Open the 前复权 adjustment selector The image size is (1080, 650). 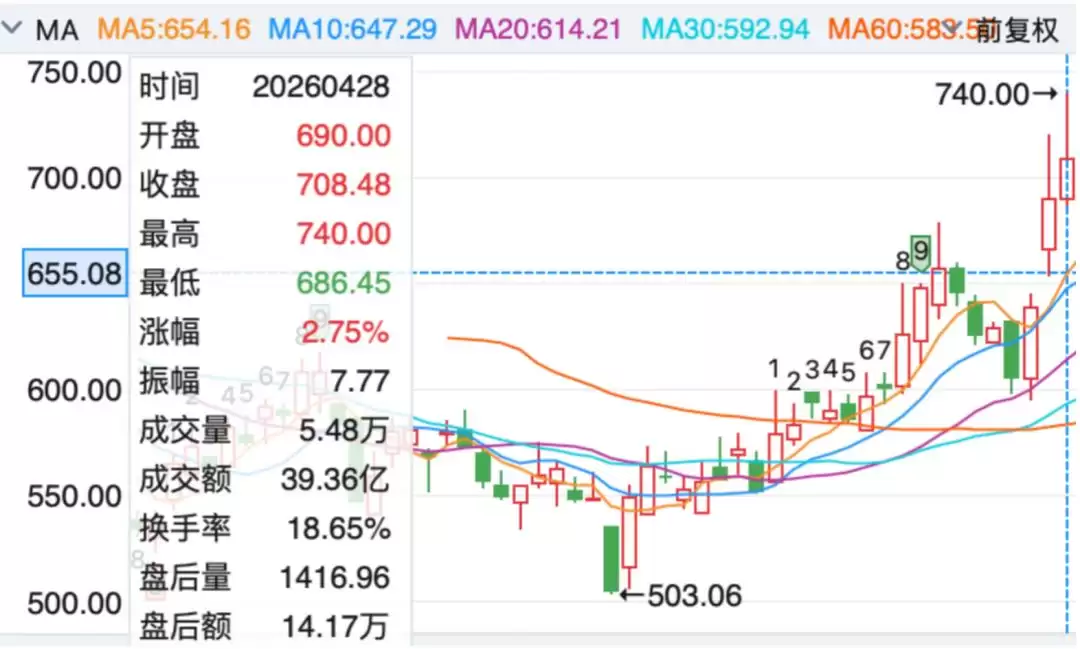click(x=1002, y=30)
